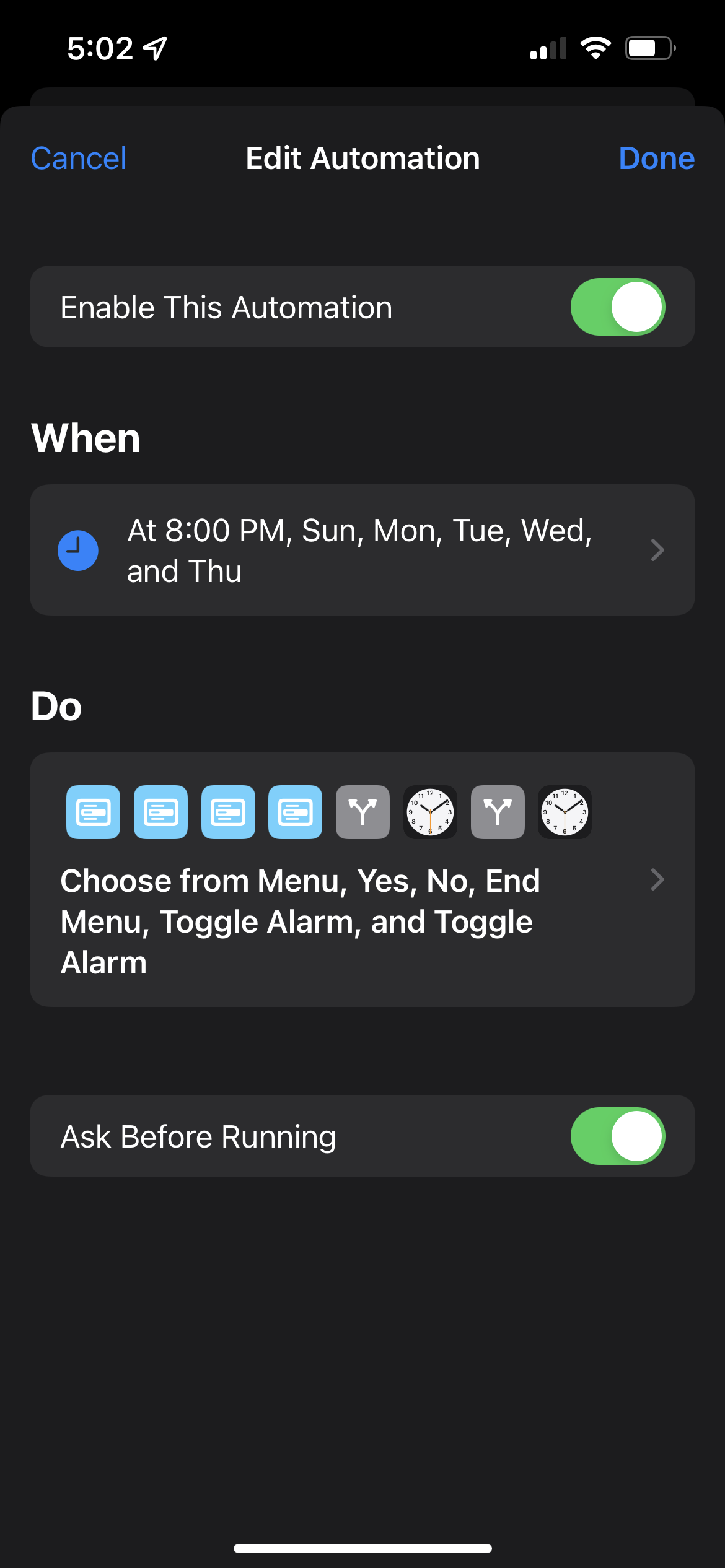Open the Choose from Menu actions
Screen dimensions: 725x1568
point(362,879)
